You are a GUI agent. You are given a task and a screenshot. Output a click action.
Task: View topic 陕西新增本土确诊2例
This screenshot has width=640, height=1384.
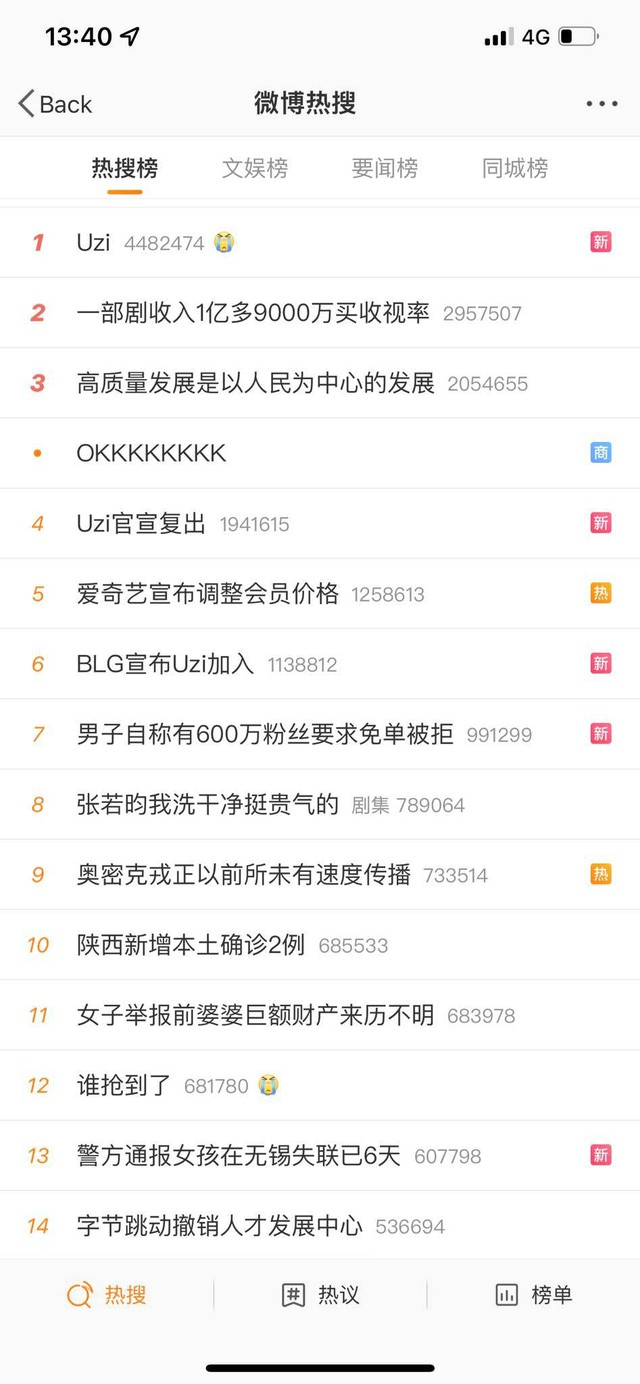191,945
